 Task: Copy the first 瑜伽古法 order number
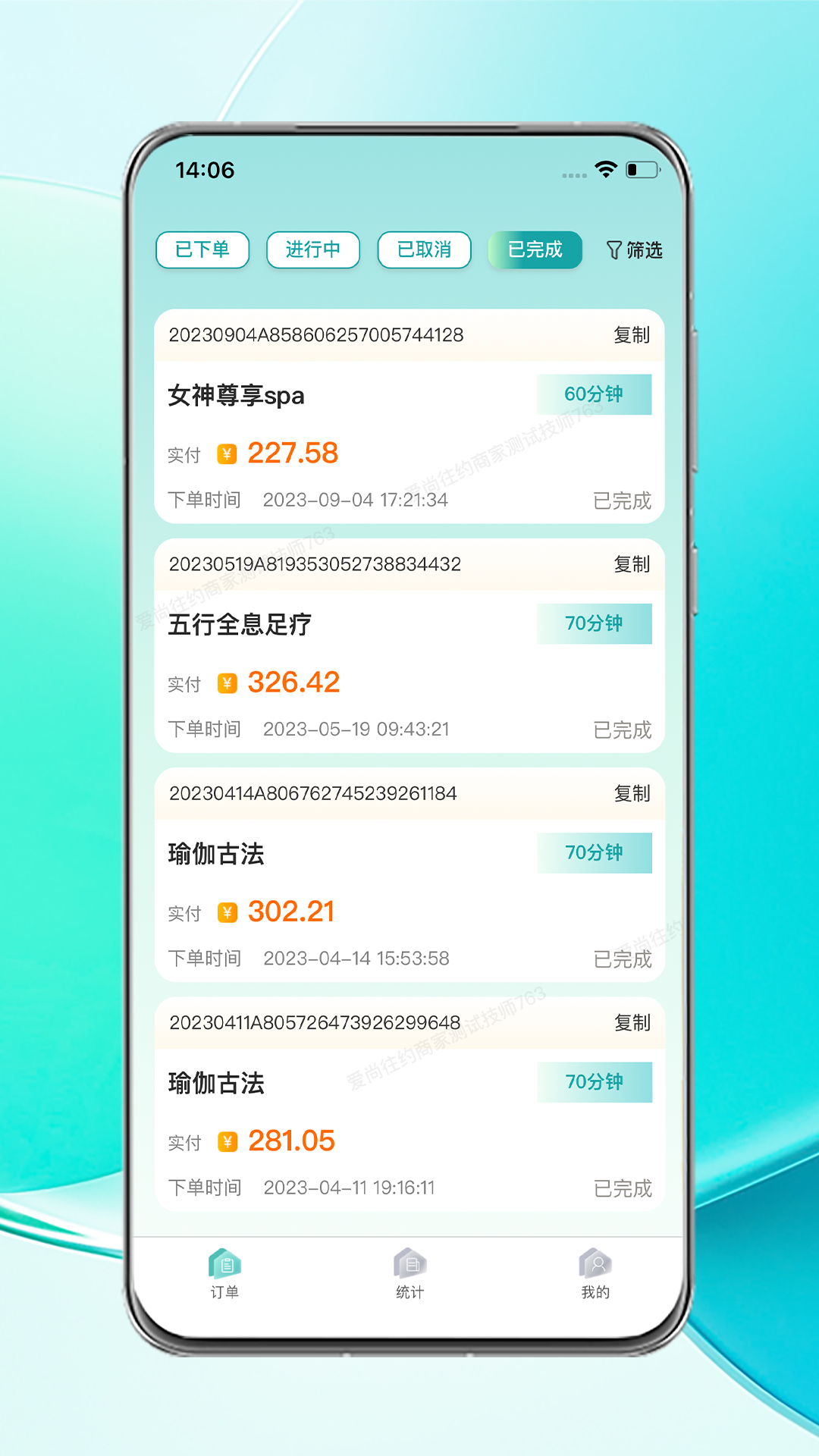point(632,792)
